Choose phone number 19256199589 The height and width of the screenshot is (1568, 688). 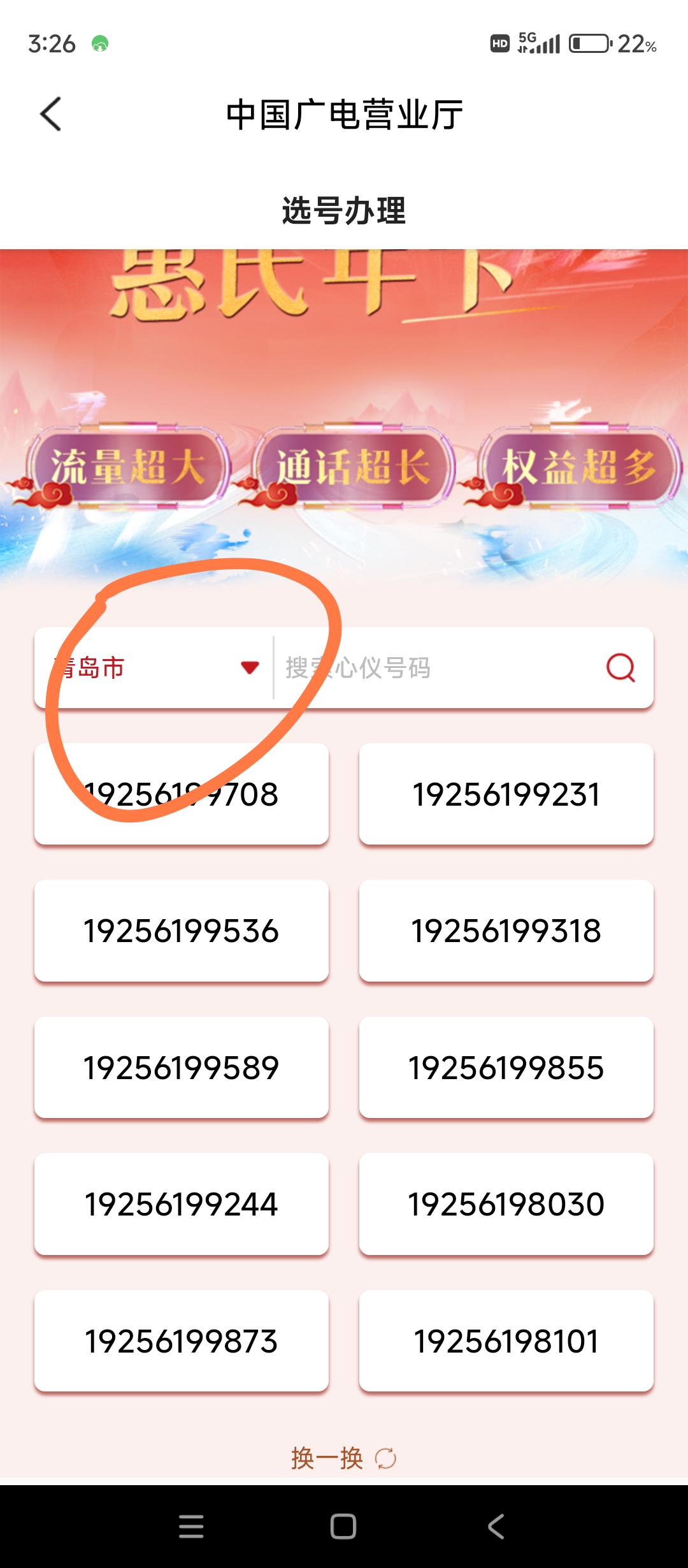(182, 1068)
